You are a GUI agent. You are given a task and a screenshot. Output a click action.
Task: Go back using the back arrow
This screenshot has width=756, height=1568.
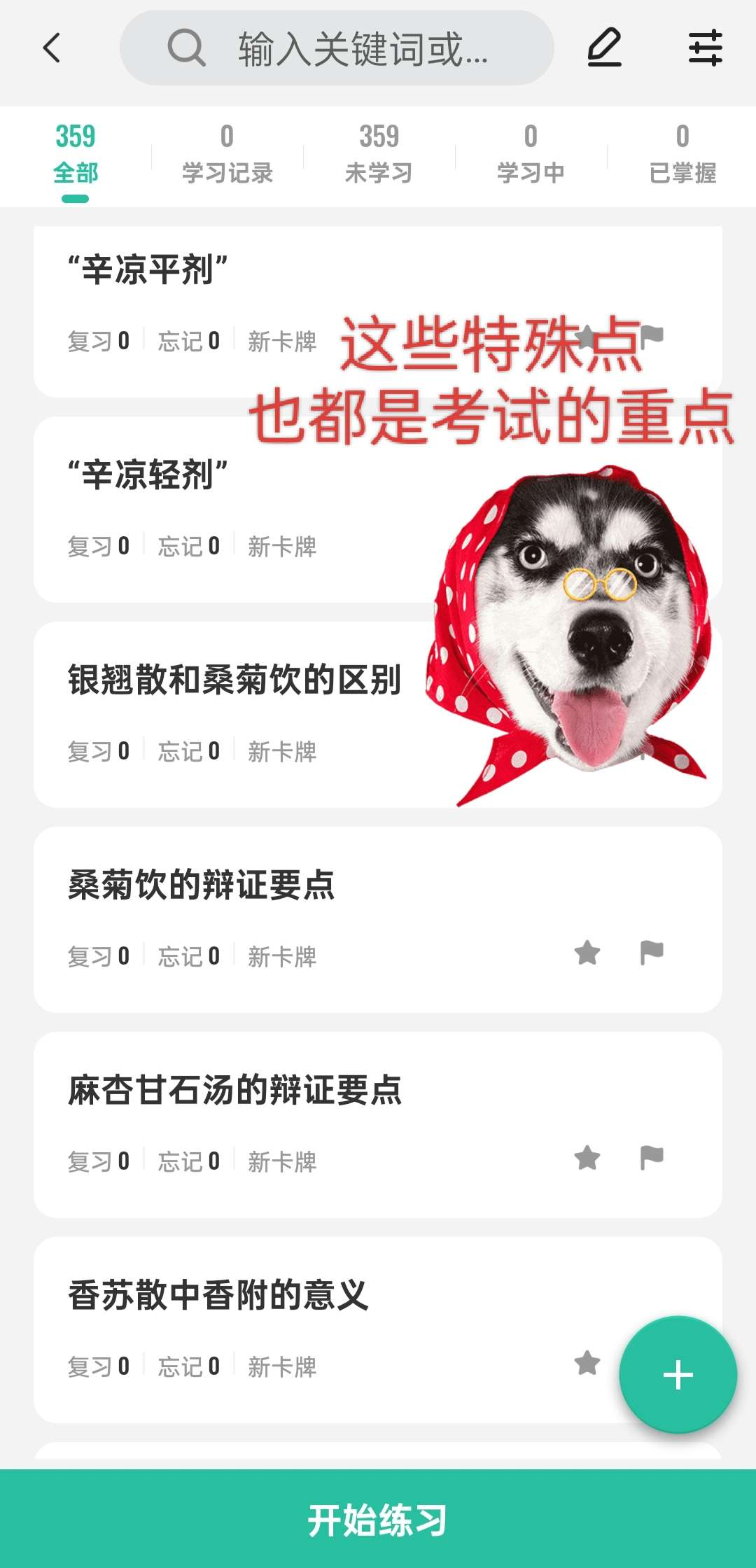coord(52,48)
